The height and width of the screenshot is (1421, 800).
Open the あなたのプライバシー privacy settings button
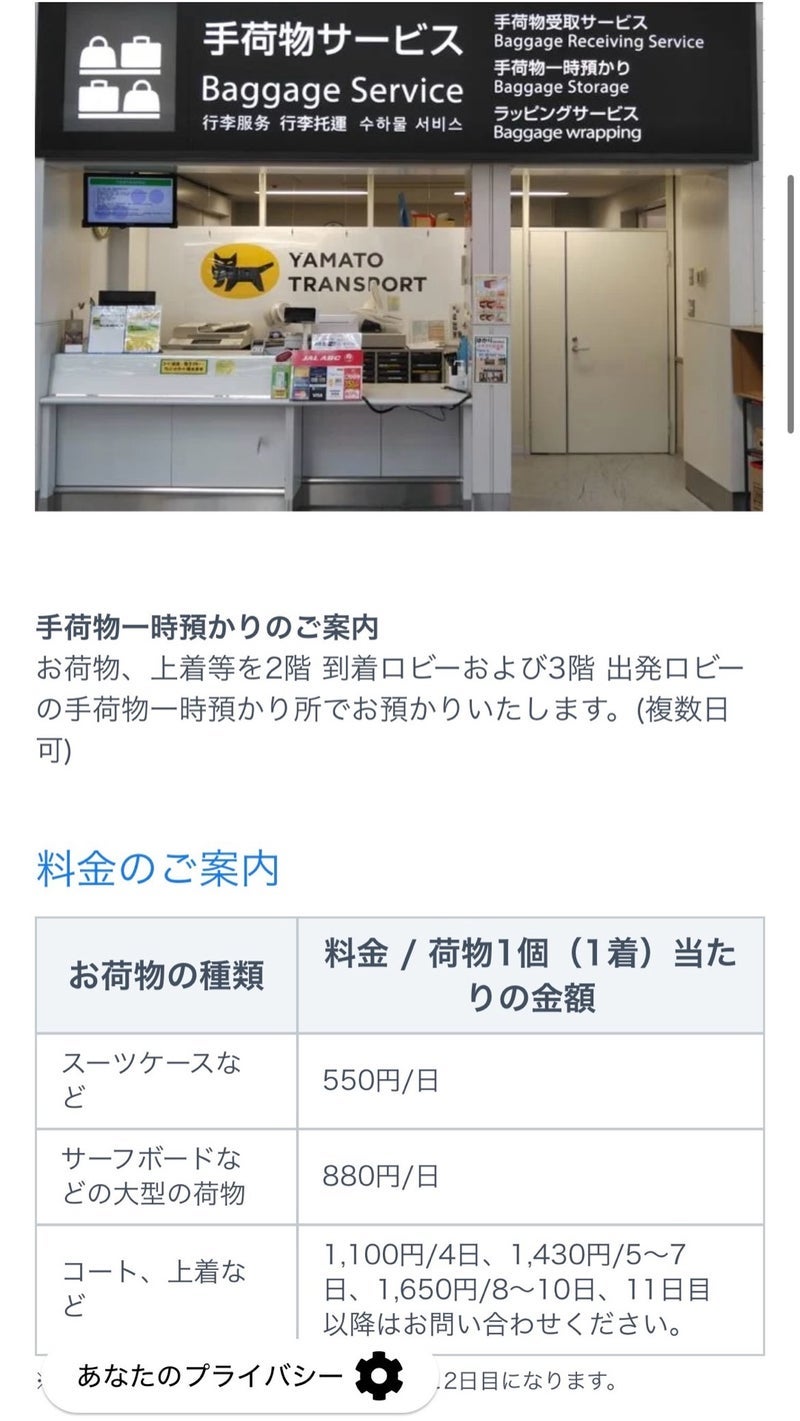[239, 1376]
